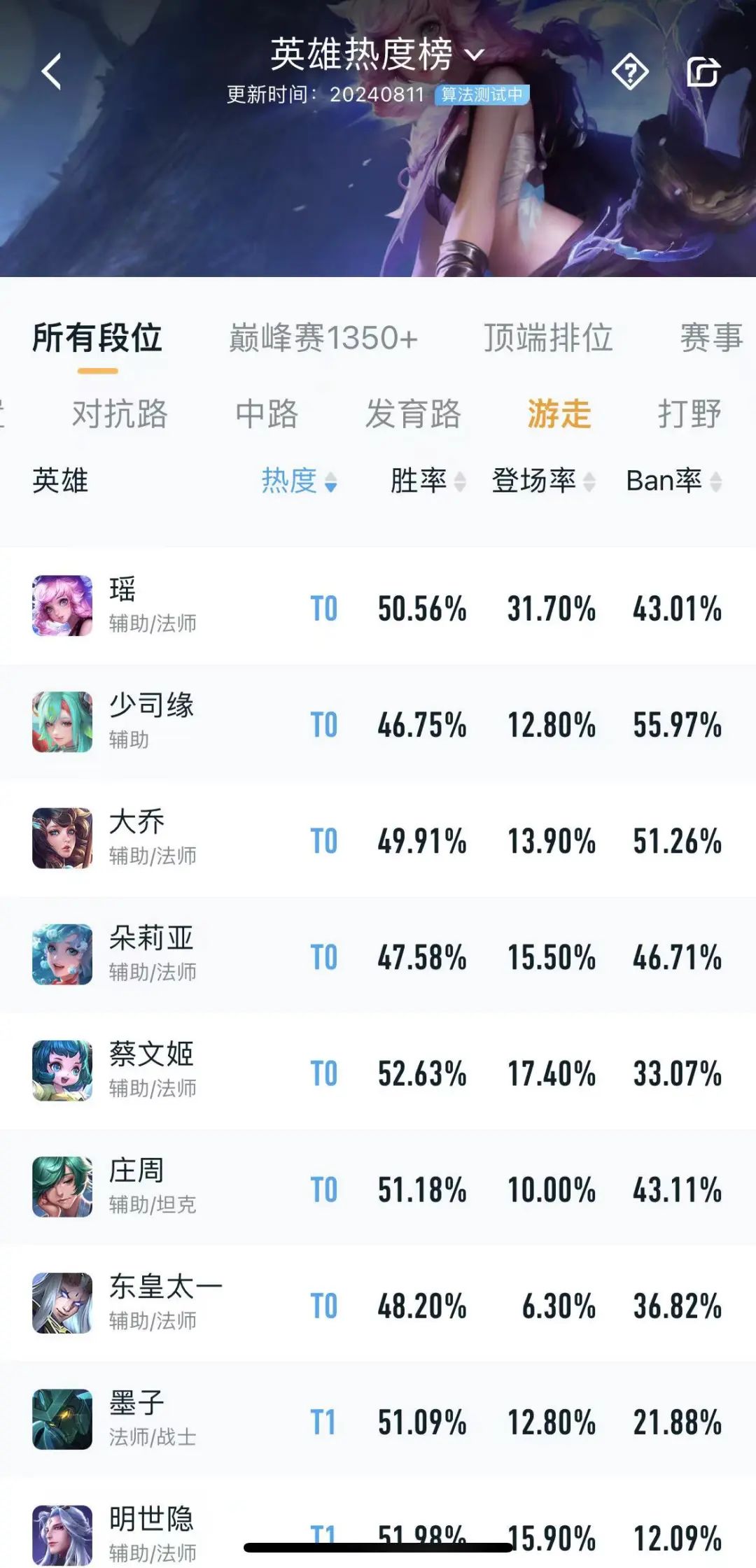The image size is (756, 1568).
Task: Sort the list by 热度
Action: click(x=299, y=481)
